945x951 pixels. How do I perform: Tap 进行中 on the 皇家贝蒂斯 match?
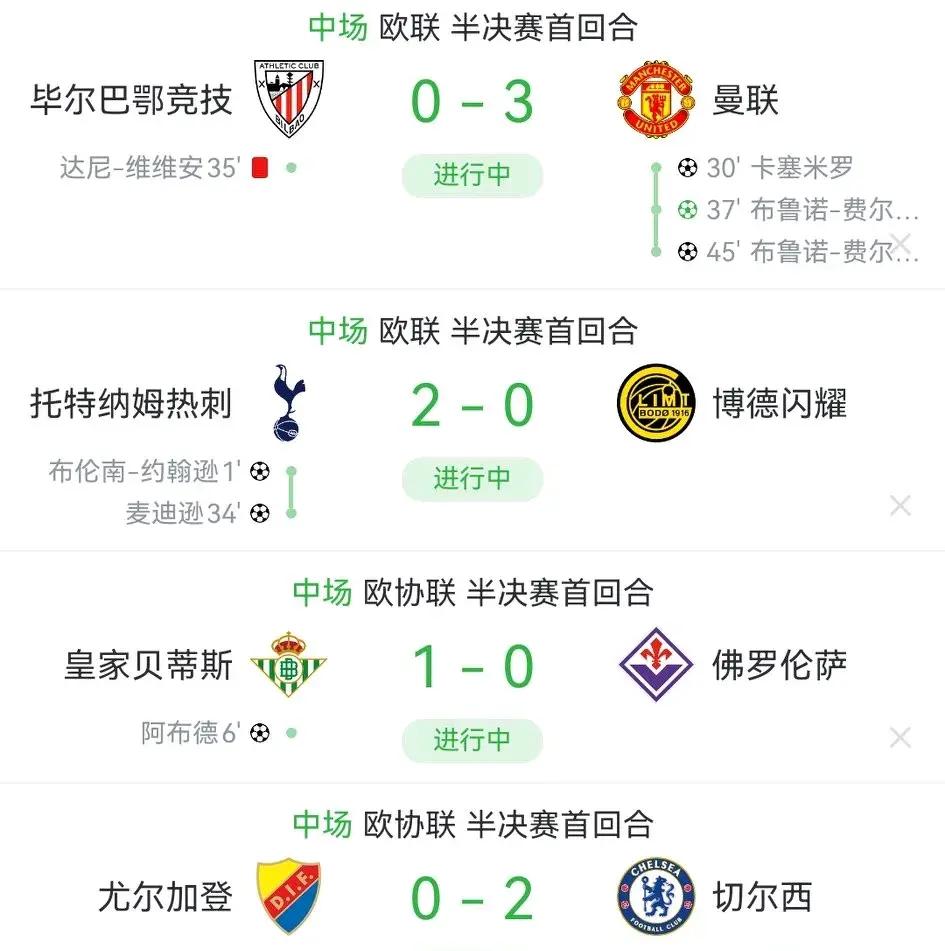(x=472, y=740)
